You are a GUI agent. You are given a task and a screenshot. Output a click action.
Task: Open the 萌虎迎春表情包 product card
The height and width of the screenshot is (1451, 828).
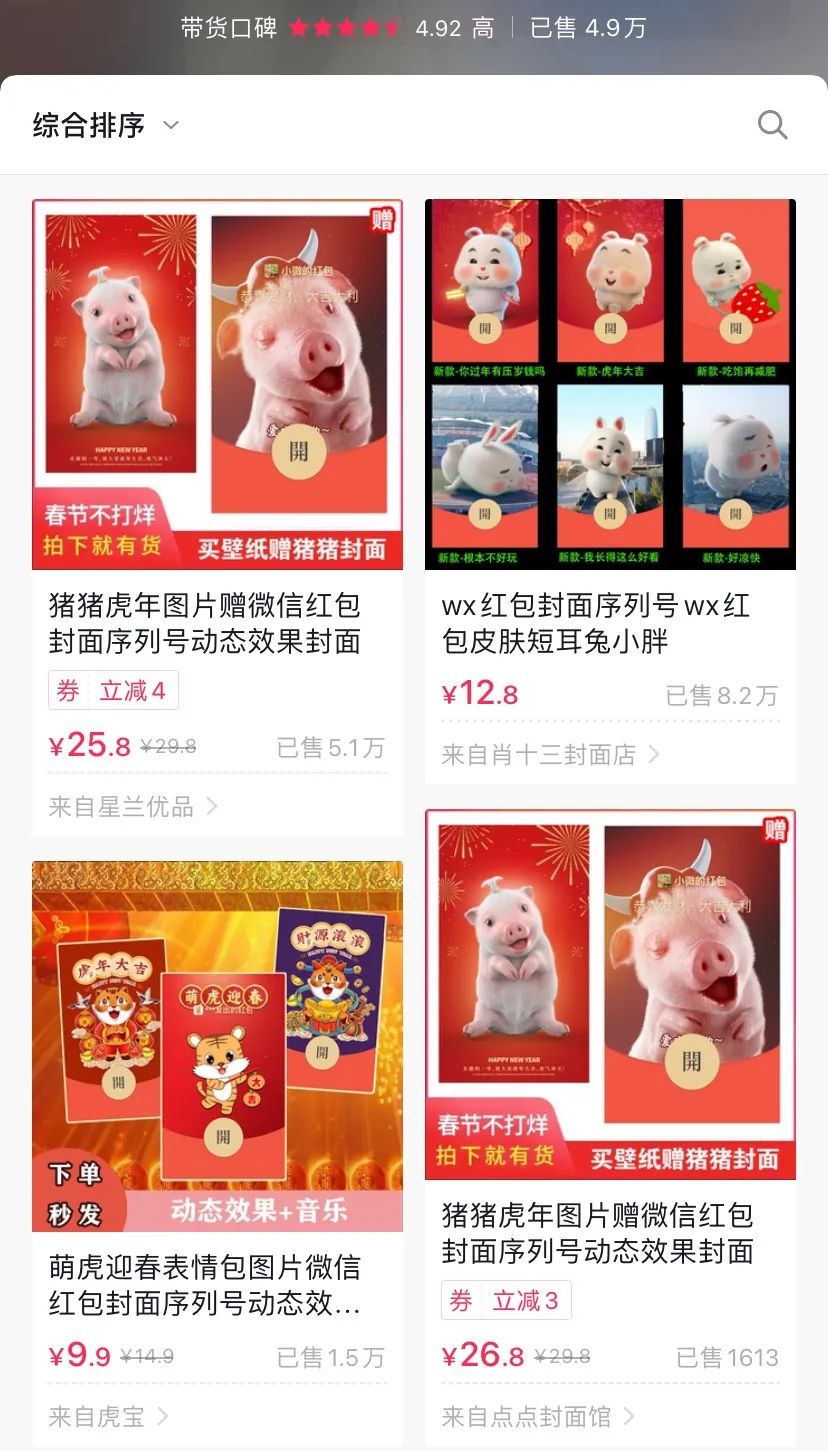point(217,1045)
